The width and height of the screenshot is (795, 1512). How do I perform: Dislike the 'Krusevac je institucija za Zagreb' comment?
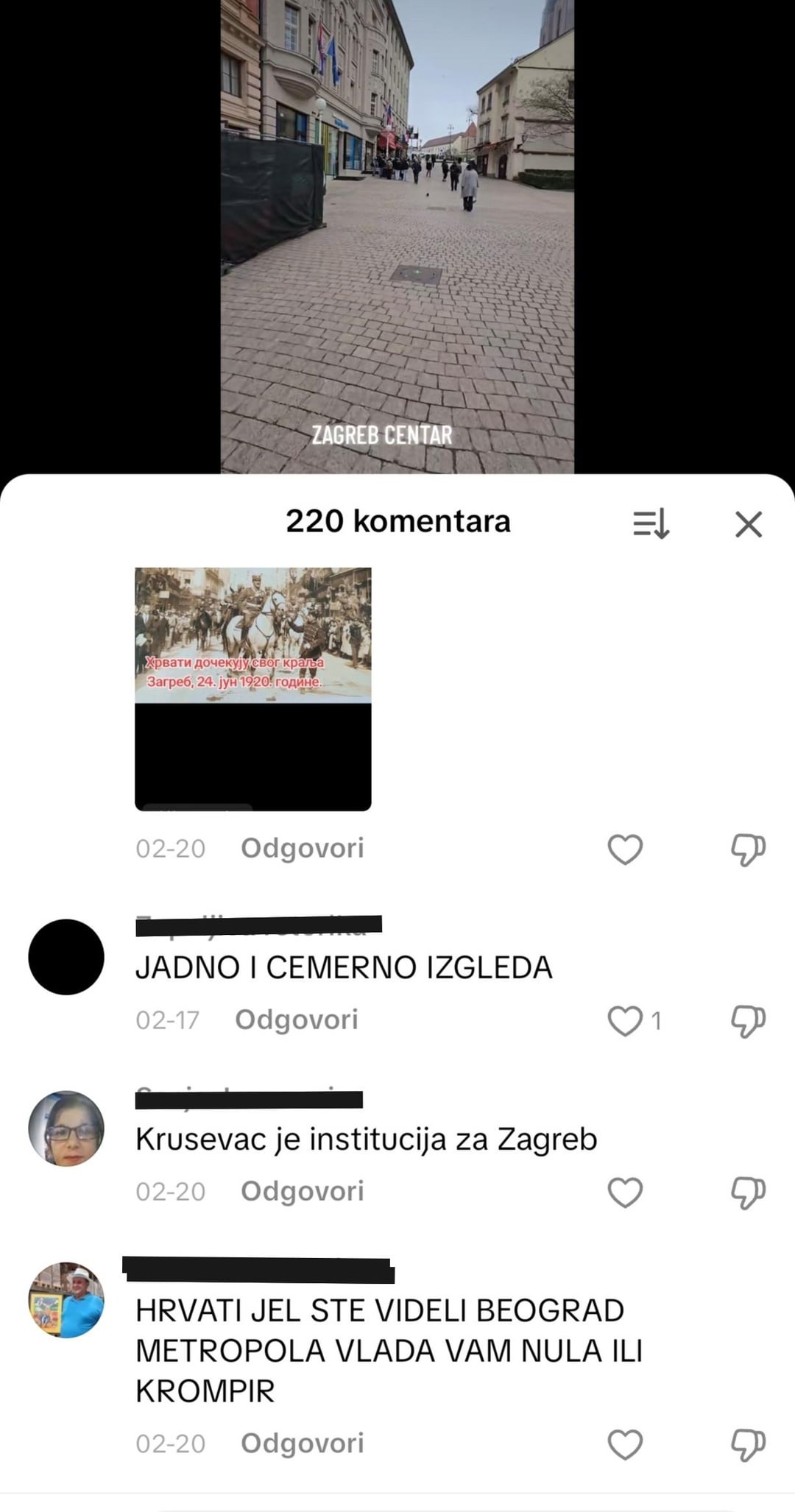pos(748,1193)
